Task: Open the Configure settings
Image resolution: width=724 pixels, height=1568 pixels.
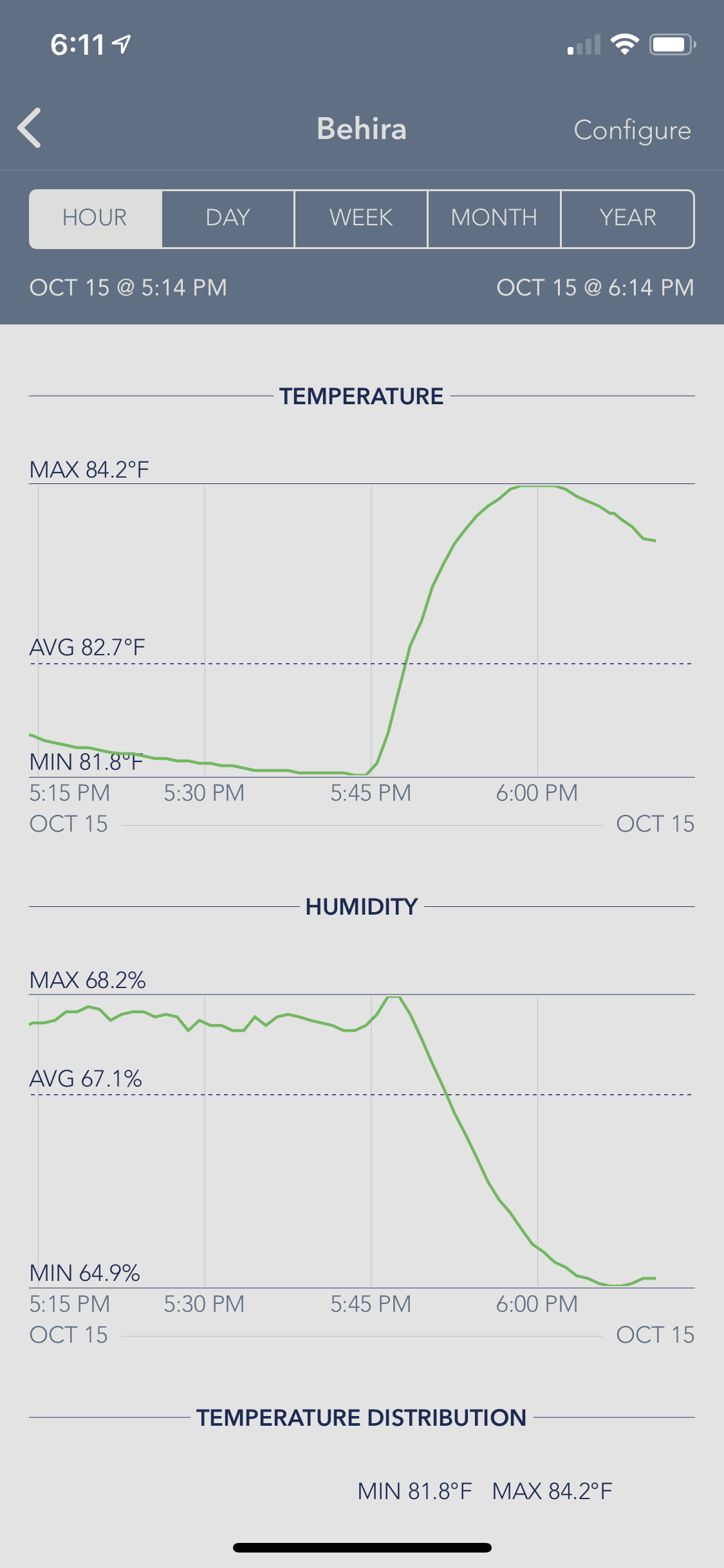Action: pos(632,131)
